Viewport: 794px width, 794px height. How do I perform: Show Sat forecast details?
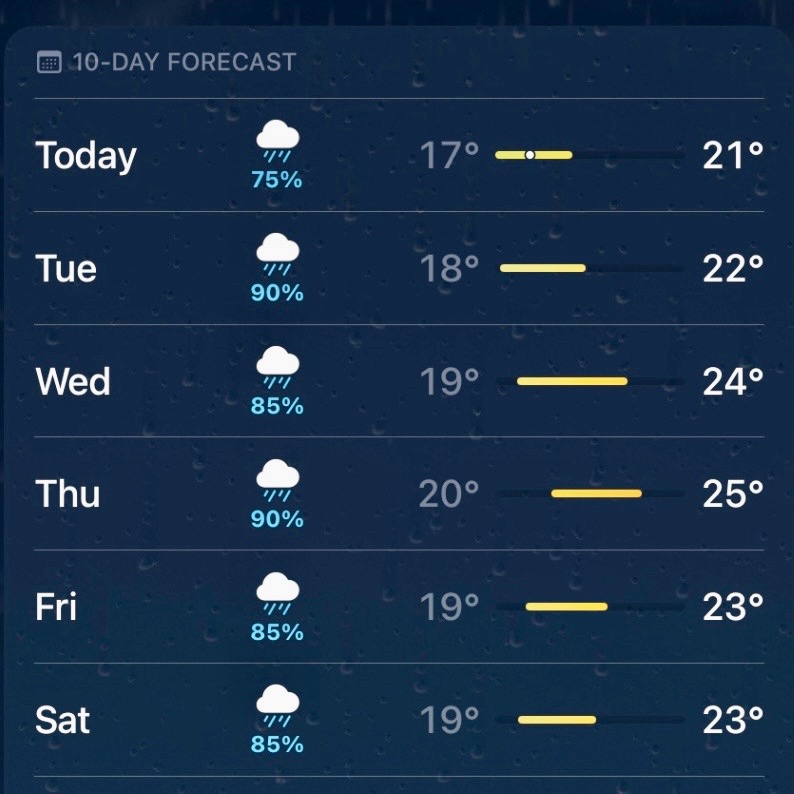[62, 720]
